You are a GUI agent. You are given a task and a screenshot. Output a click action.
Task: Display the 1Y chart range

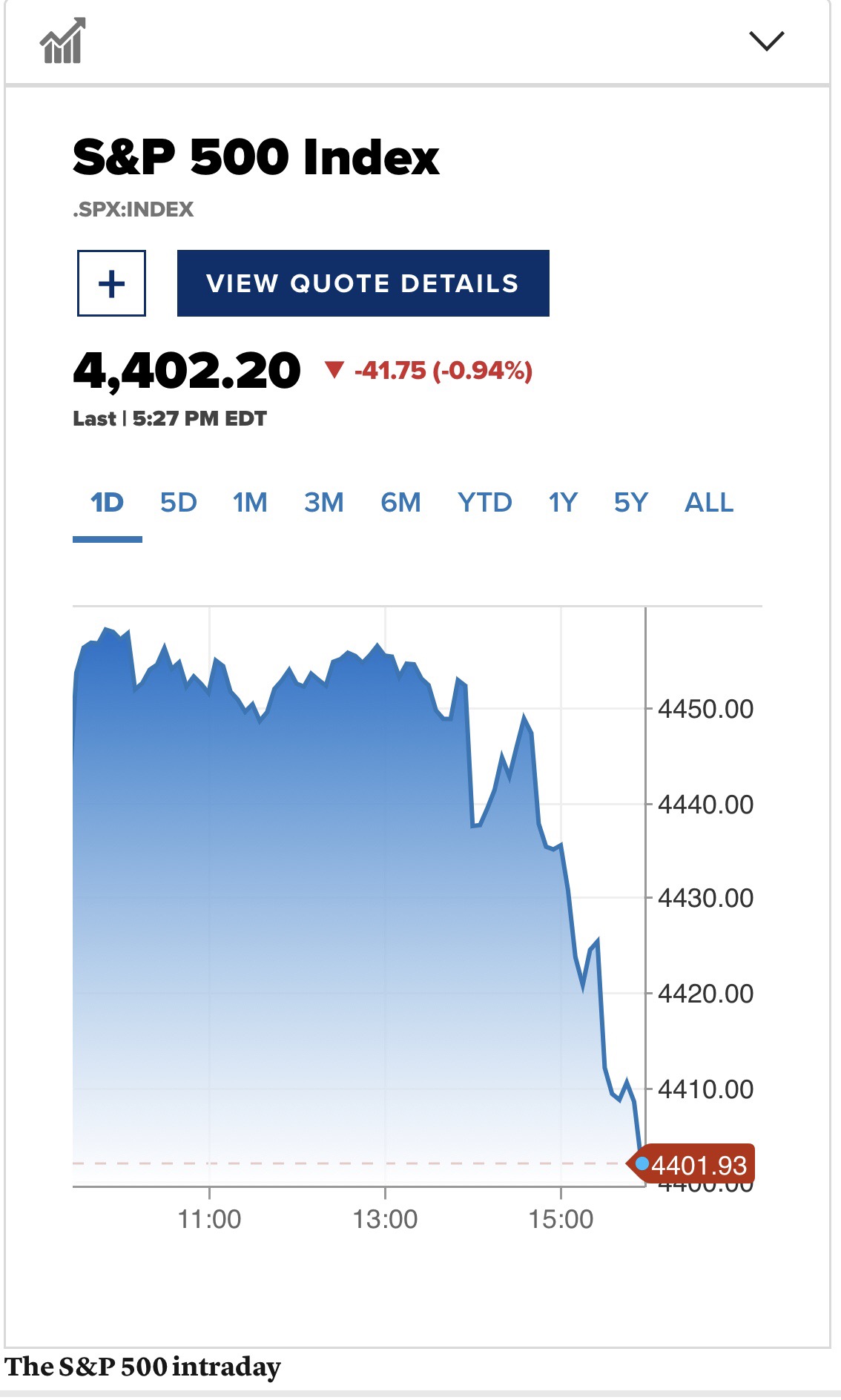point(563,503)
